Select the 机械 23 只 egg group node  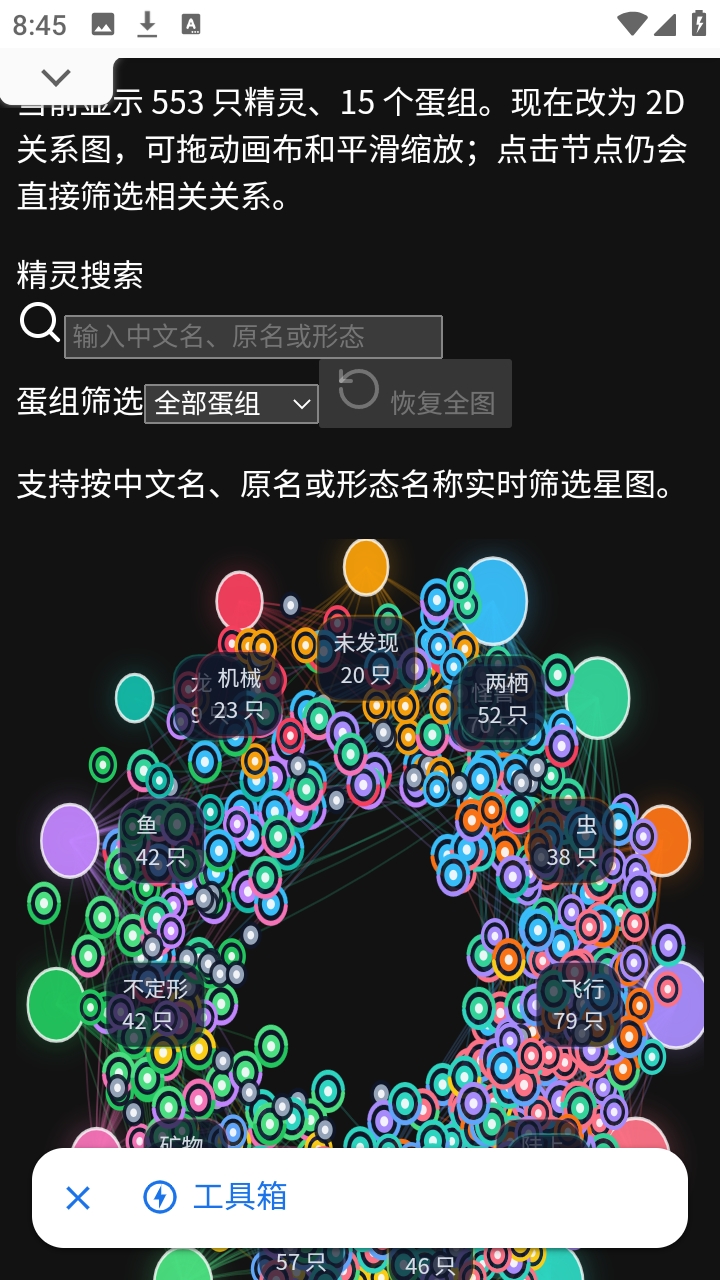click(x=239, y=694)
